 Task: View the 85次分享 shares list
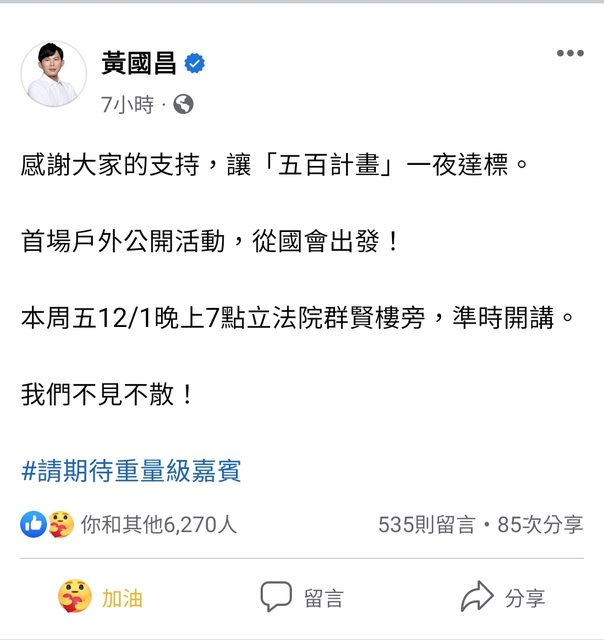(x=538, y=524)
